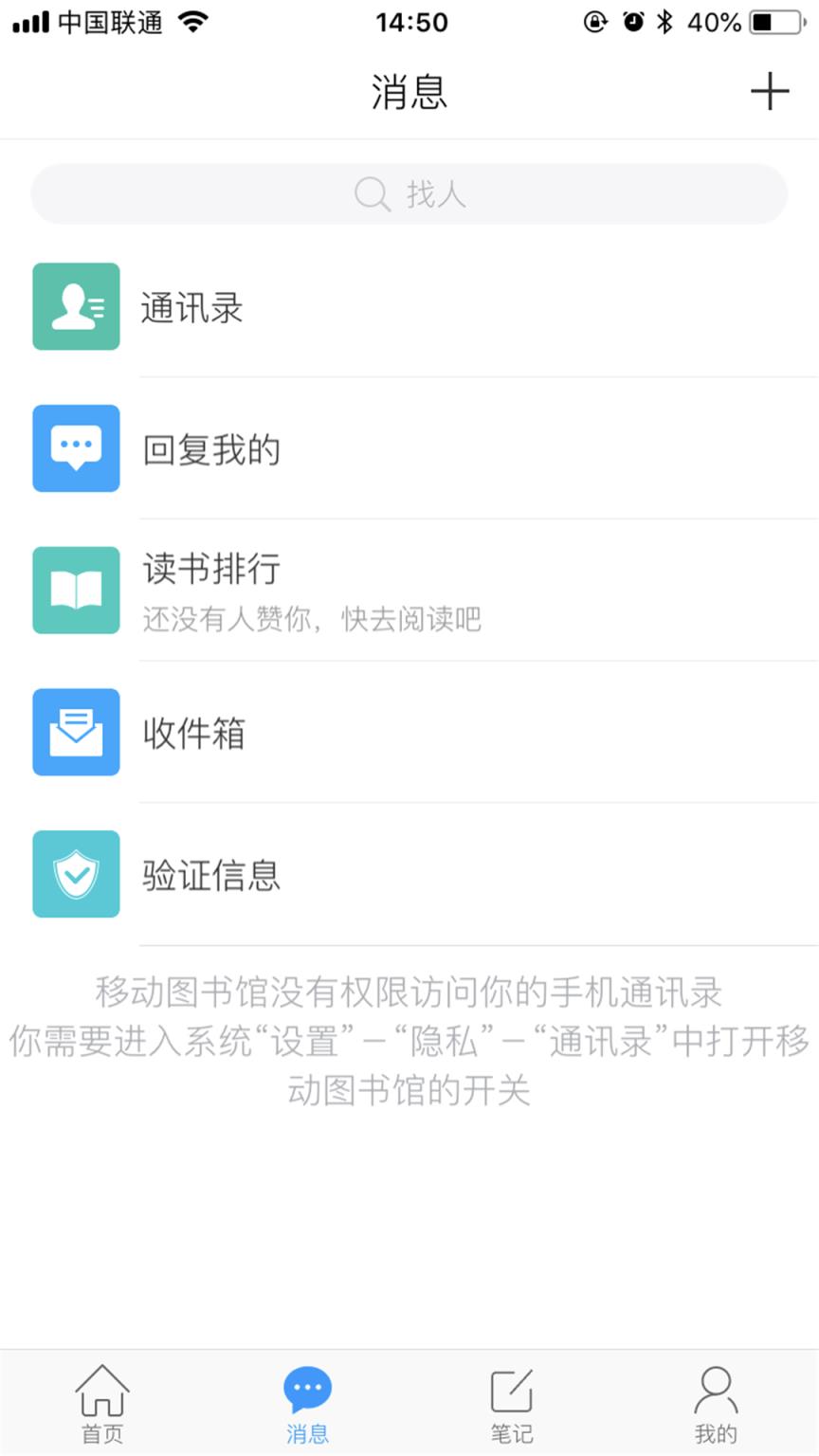Tap the plus button to add new chat
Viewport: 819px width, 1456px height.
771,91
